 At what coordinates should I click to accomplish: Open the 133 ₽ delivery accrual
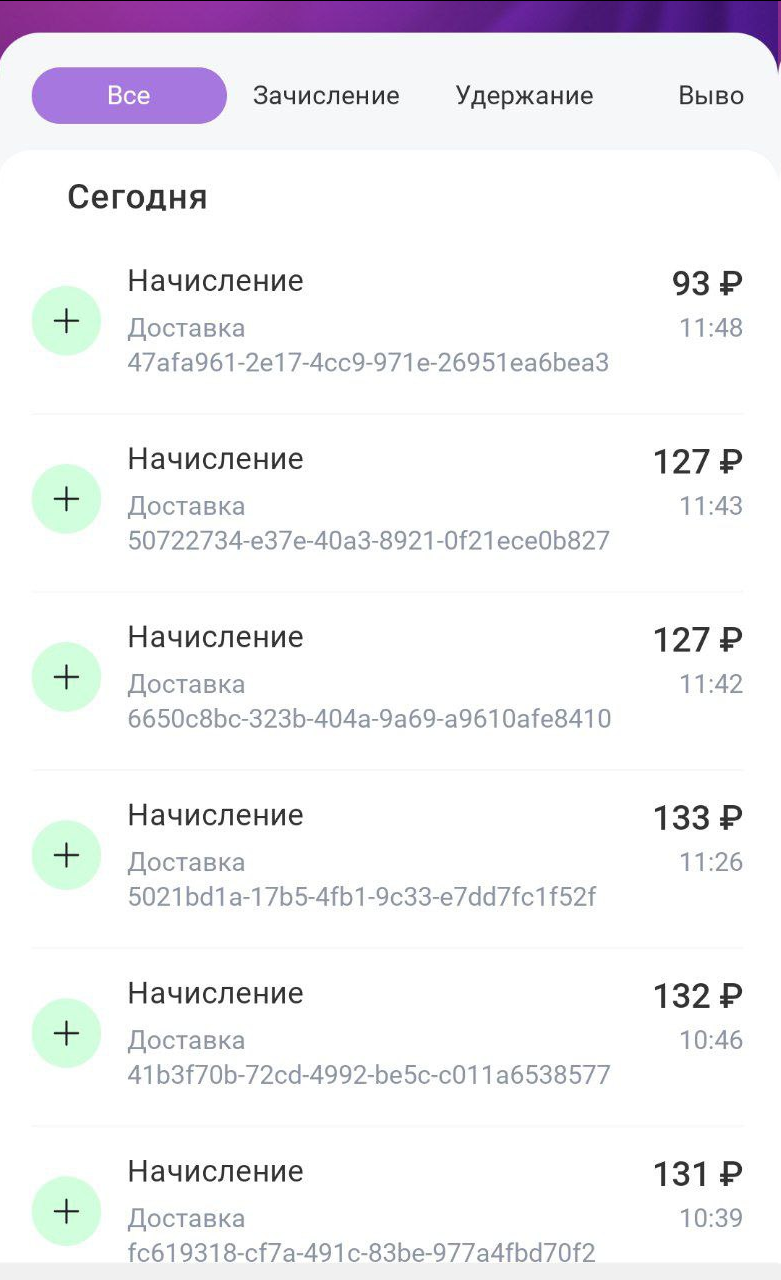[387, 855]
